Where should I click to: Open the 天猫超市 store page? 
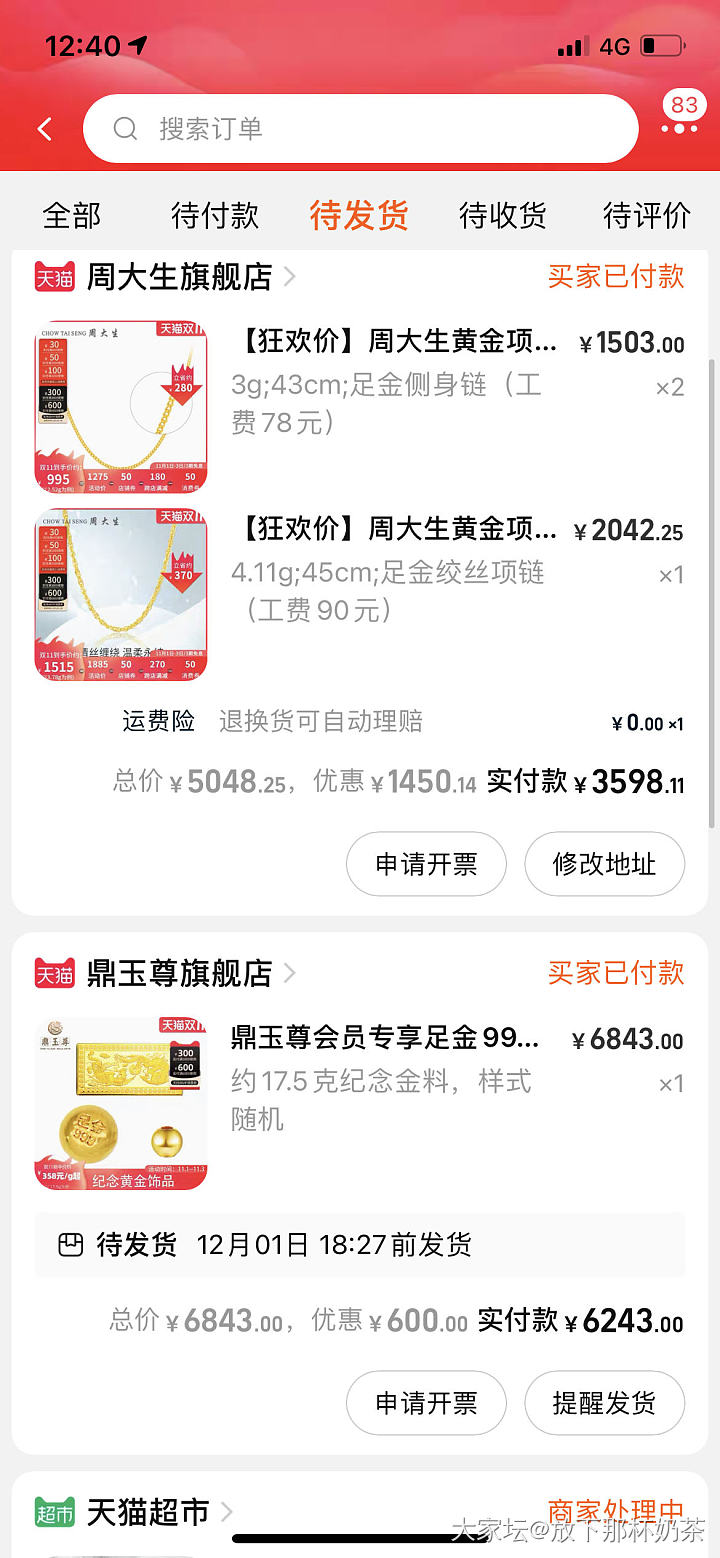coord(148,1512)
